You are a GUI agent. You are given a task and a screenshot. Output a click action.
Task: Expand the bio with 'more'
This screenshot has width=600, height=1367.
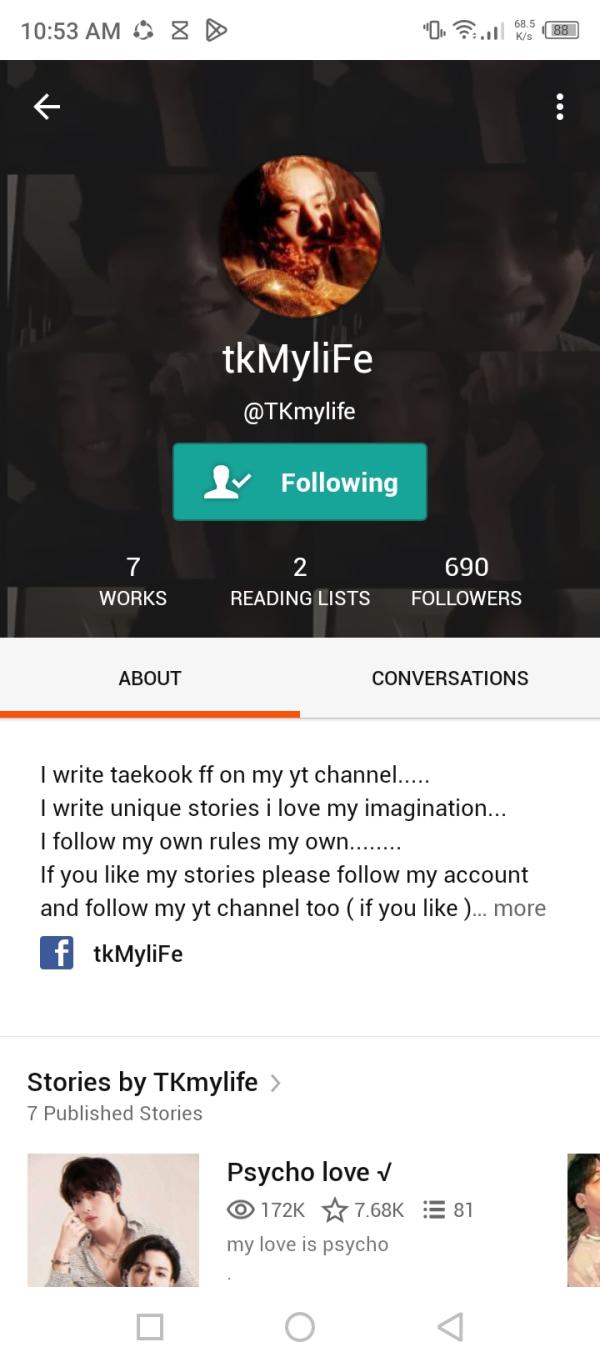pyautogui.click(x=519, y=908)
